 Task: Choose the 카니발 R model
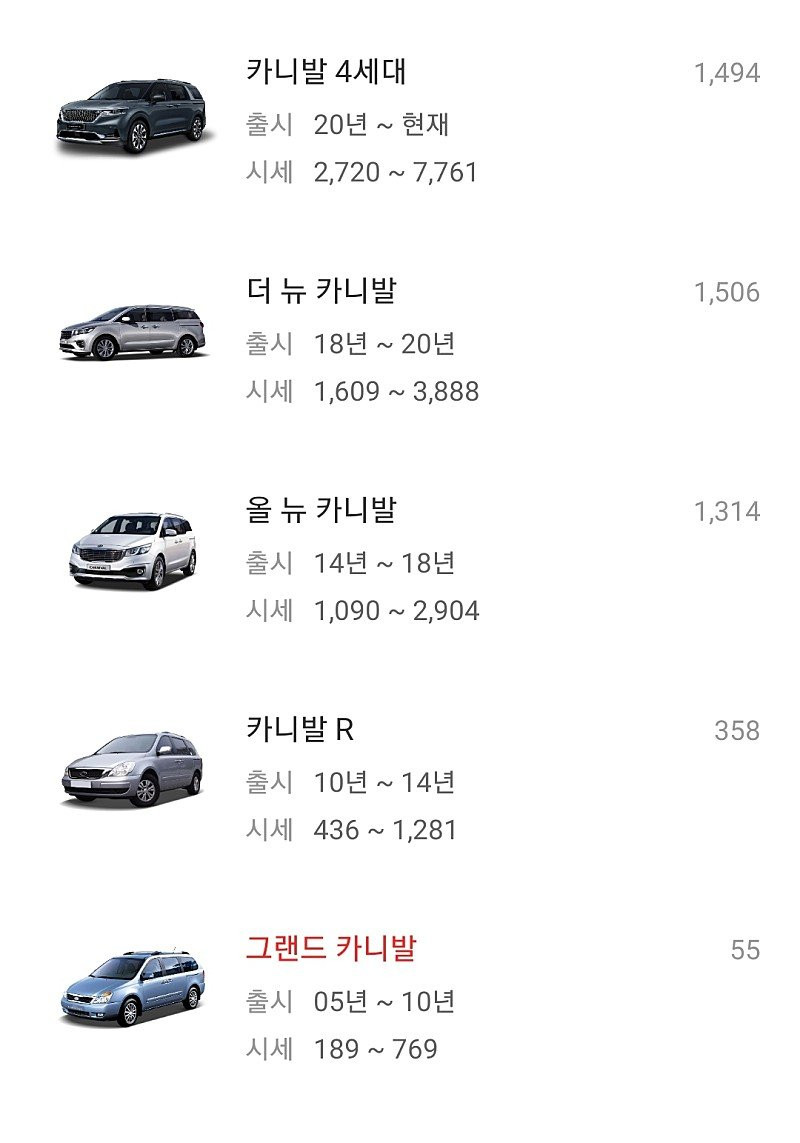point(300,730)
